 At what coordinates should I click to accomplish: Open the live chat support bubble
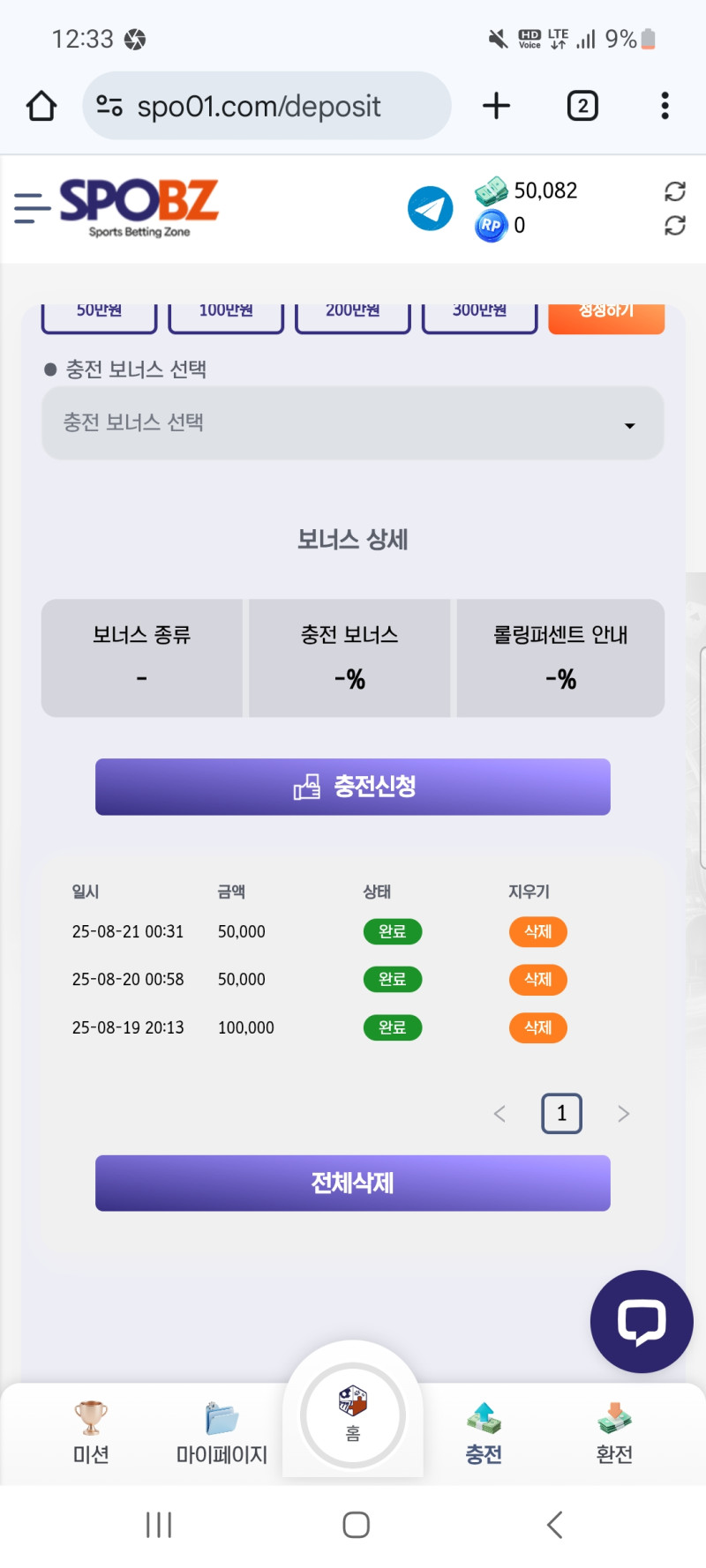tap(642, 1321)
